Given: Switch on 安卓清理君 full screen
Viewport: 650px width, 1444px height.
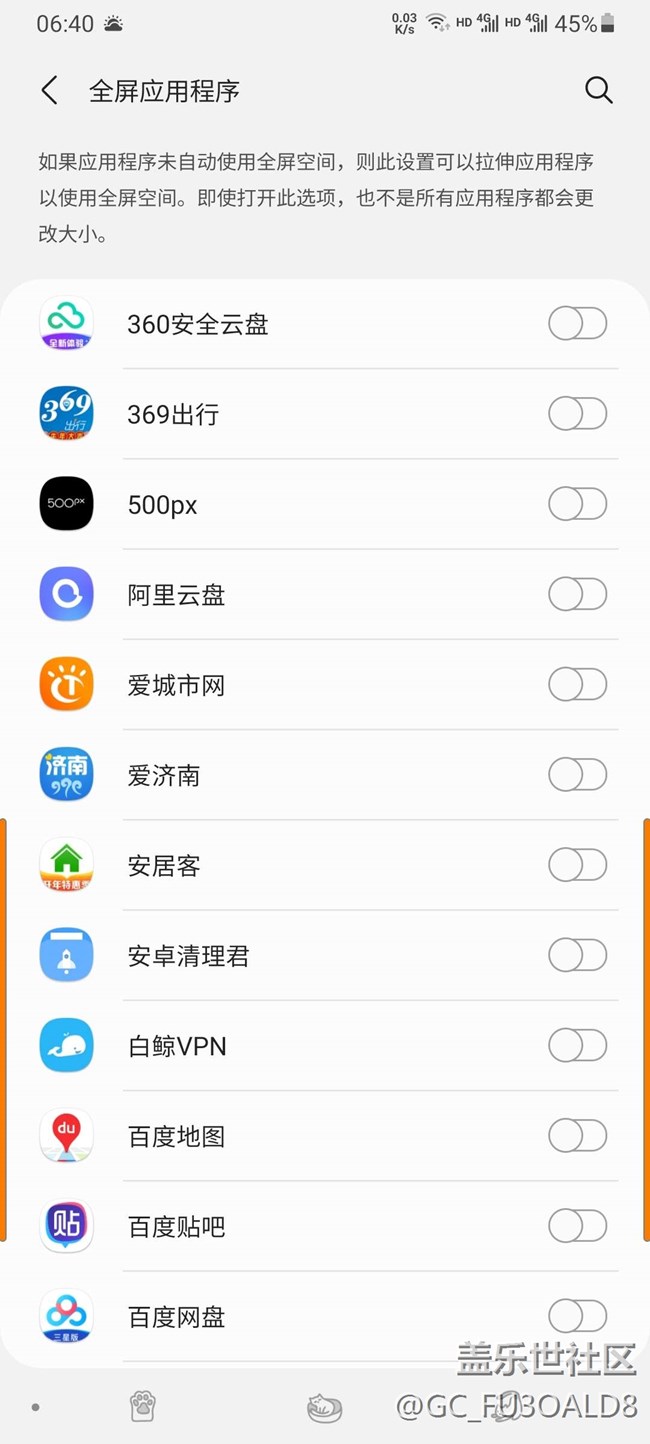Looking at the screenshot, I should coord(577,956).
